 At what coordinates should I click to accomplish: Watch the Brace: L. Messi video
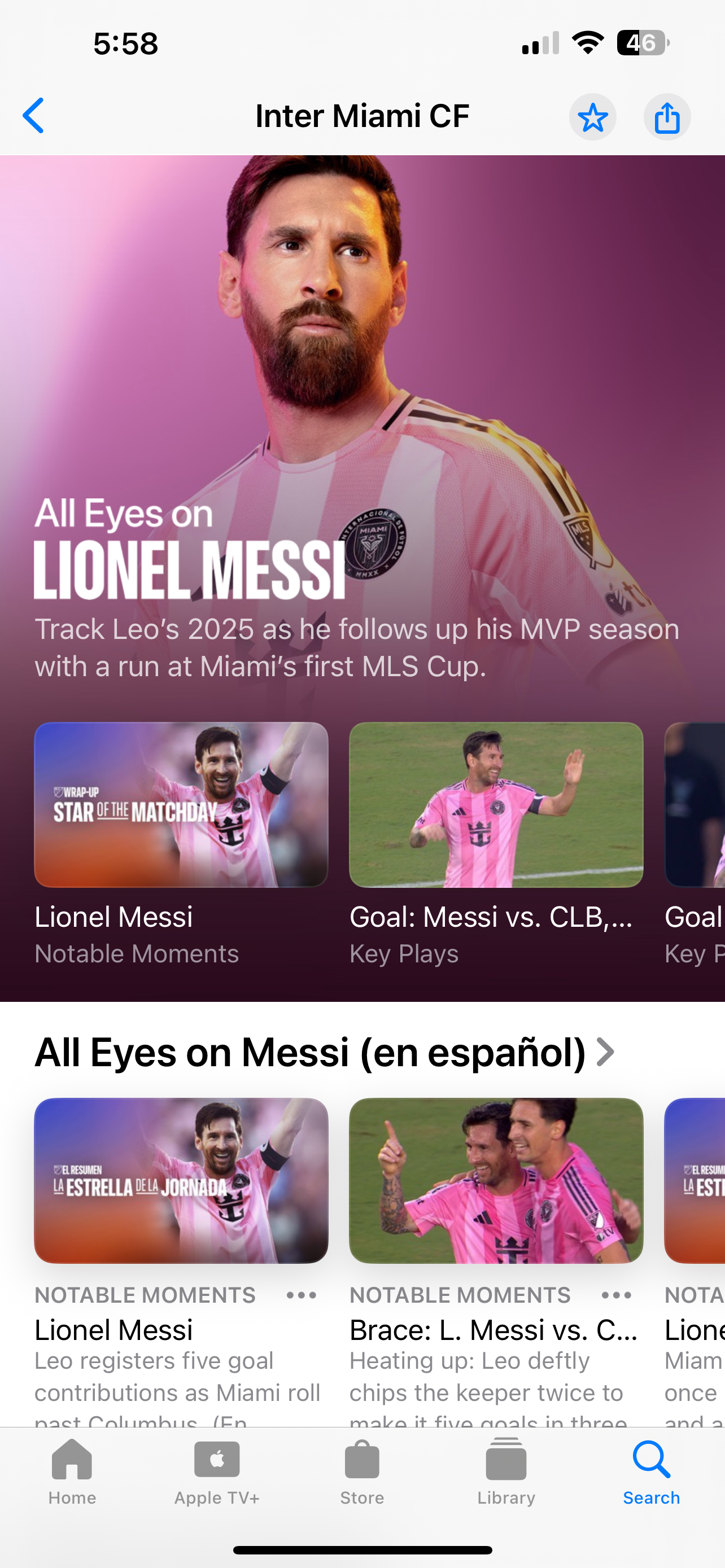(496, 1180)
